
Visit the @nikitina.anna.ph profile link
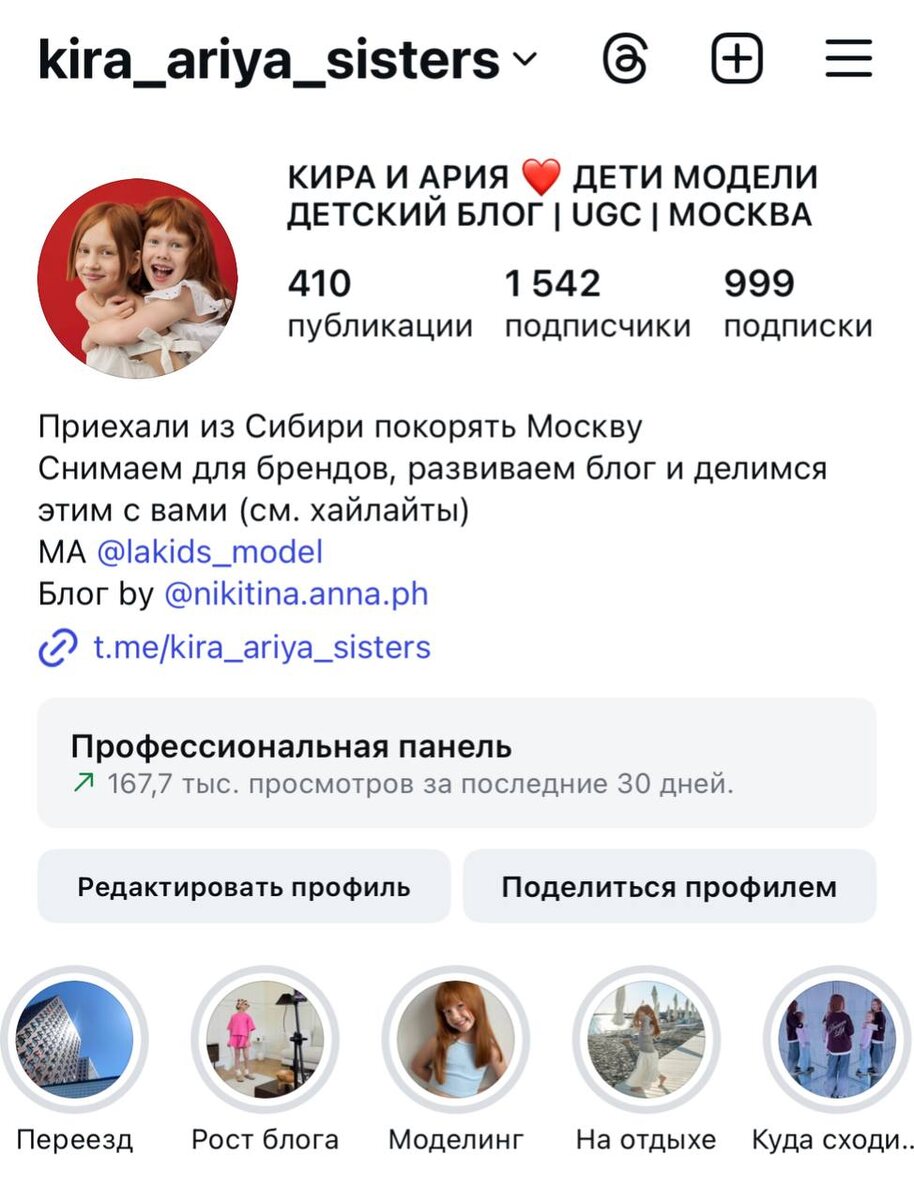pyautogui.click(x=295, y=595)
